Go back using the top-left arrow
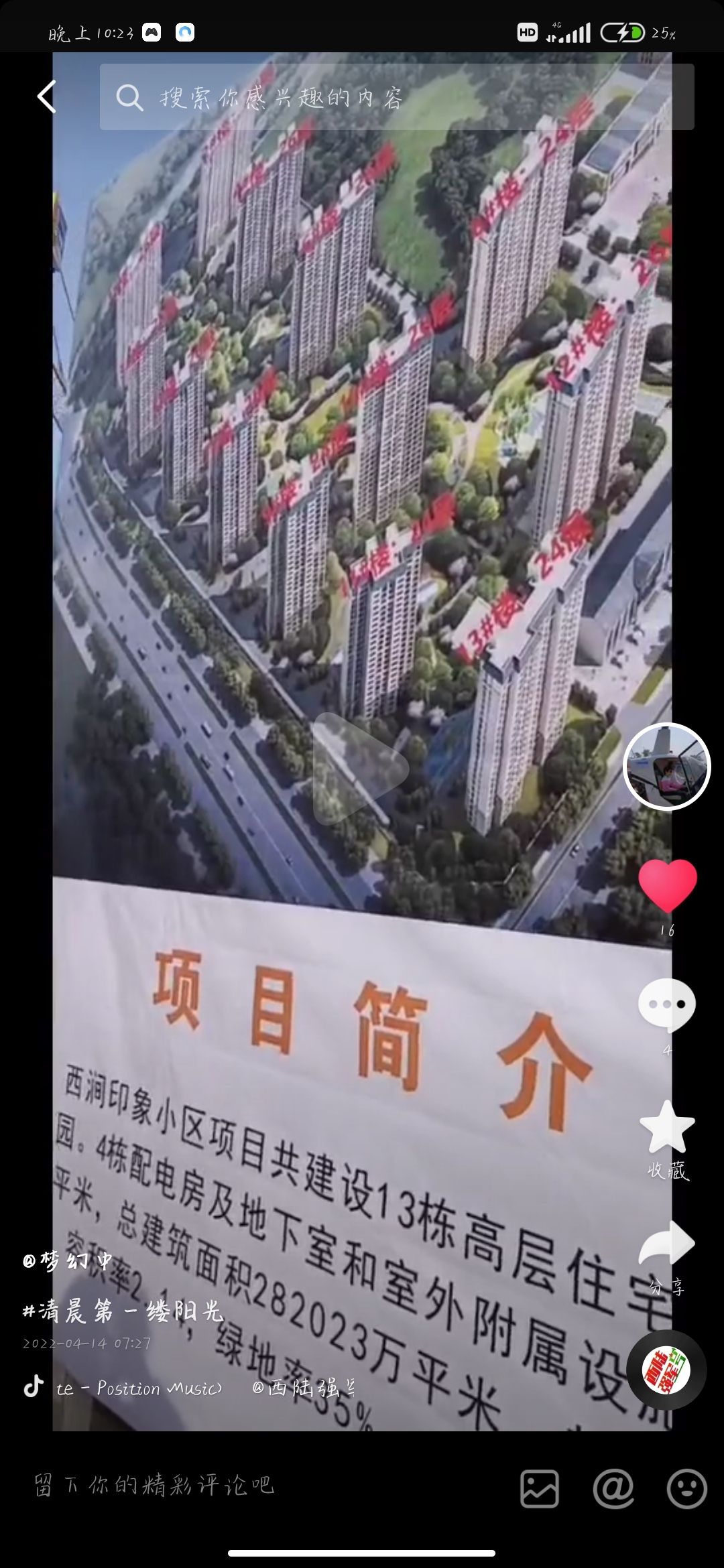 [46, 97]
